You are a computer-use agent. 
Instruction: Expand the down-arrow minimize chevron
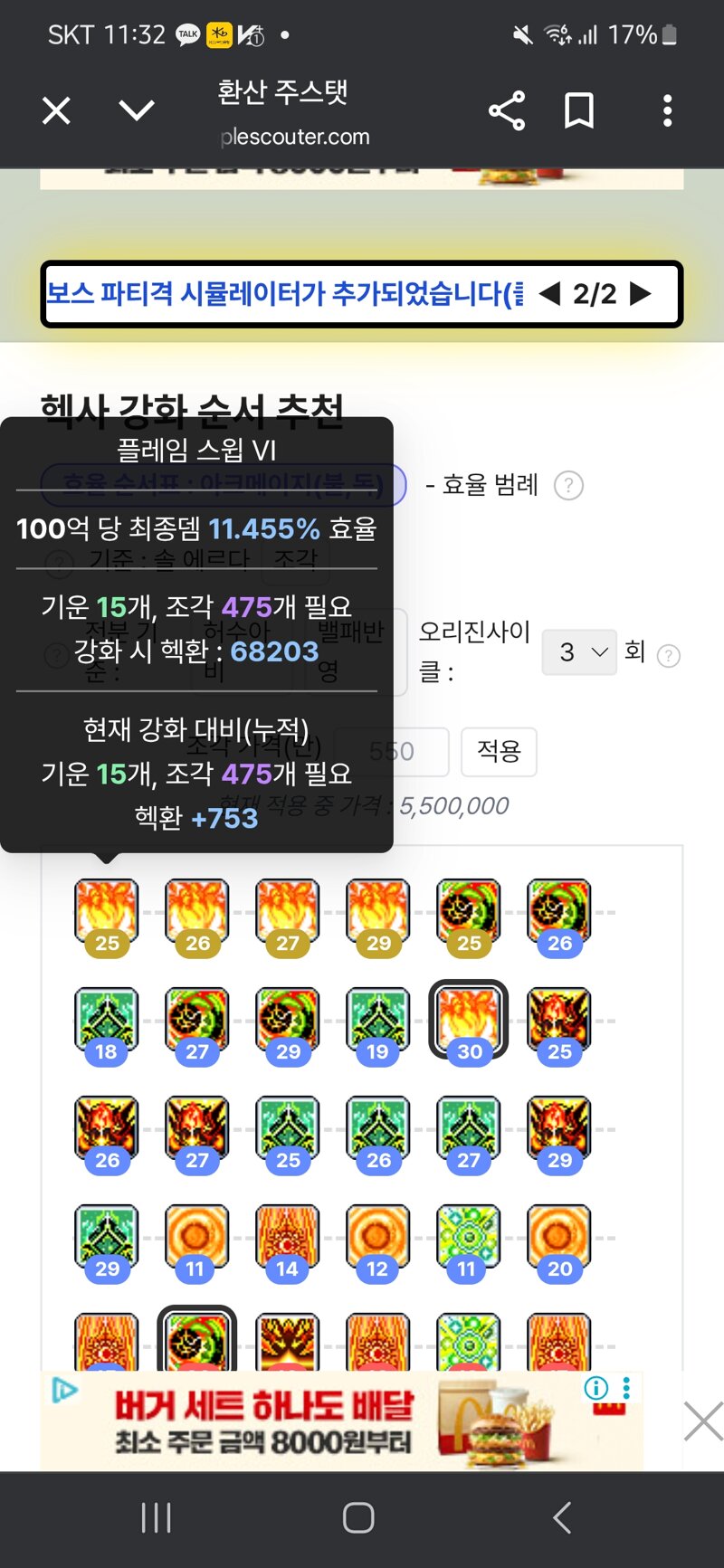point(137,110)
